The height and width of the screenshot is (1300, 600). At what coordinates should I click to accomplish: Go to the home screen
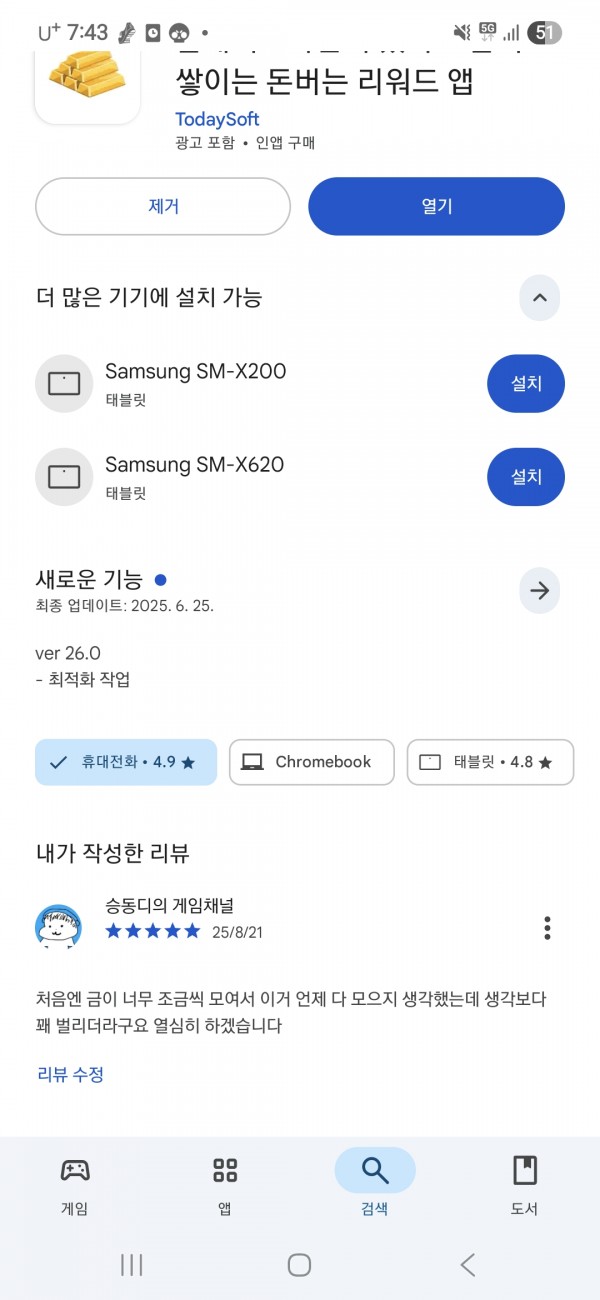pyautogui.click(x=299, y=1265)
